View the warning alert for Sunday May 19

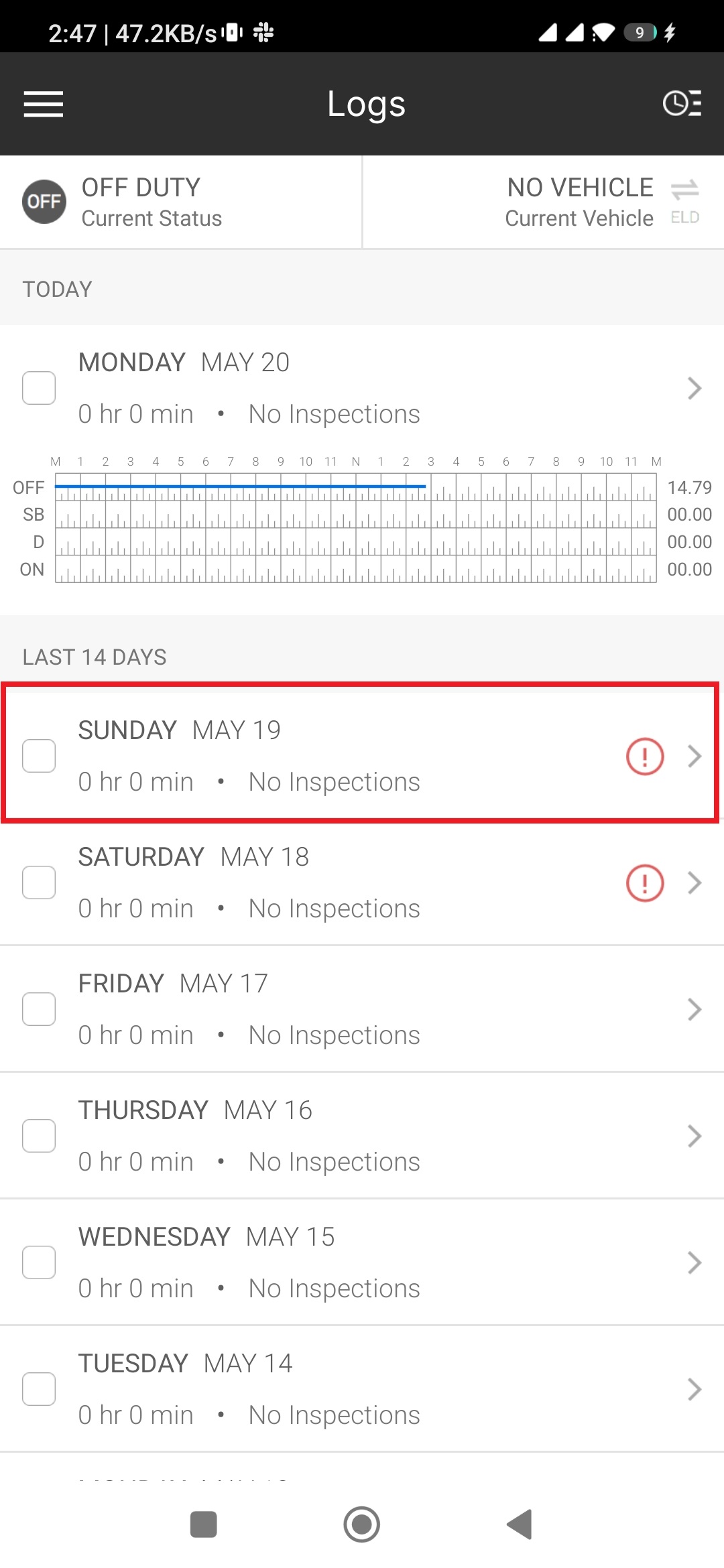pyautogui.click(x=644, y=756)
